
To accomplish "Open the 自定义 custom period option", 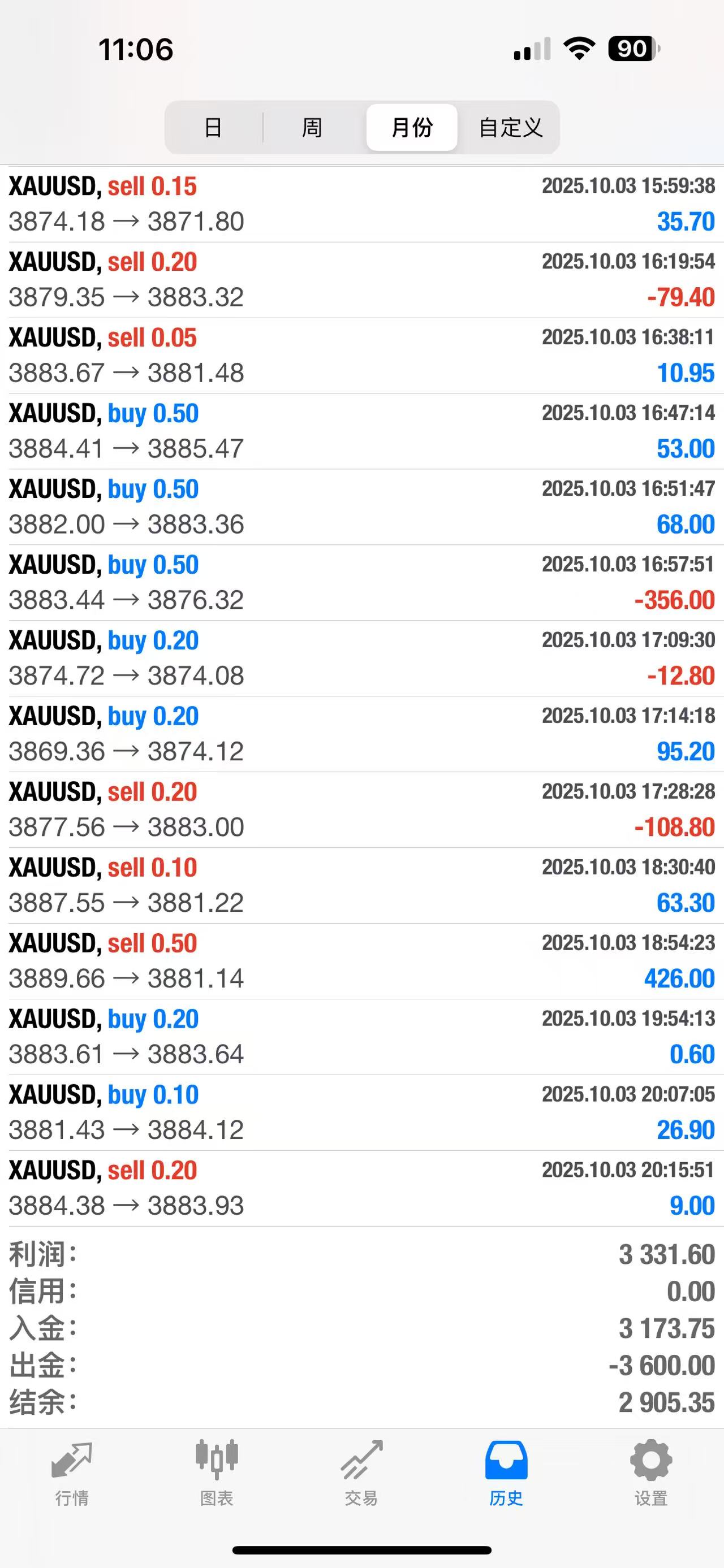I will pos(510,127).
